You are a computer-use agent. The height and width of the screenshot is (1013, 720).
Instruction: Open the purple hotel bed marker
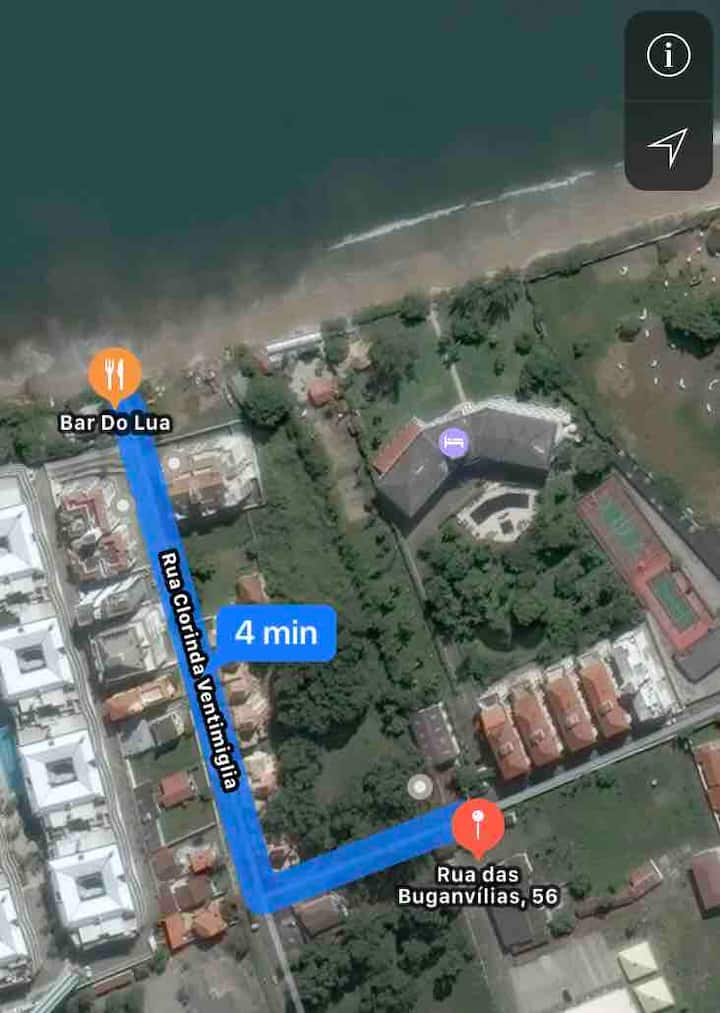coord(454,442)
